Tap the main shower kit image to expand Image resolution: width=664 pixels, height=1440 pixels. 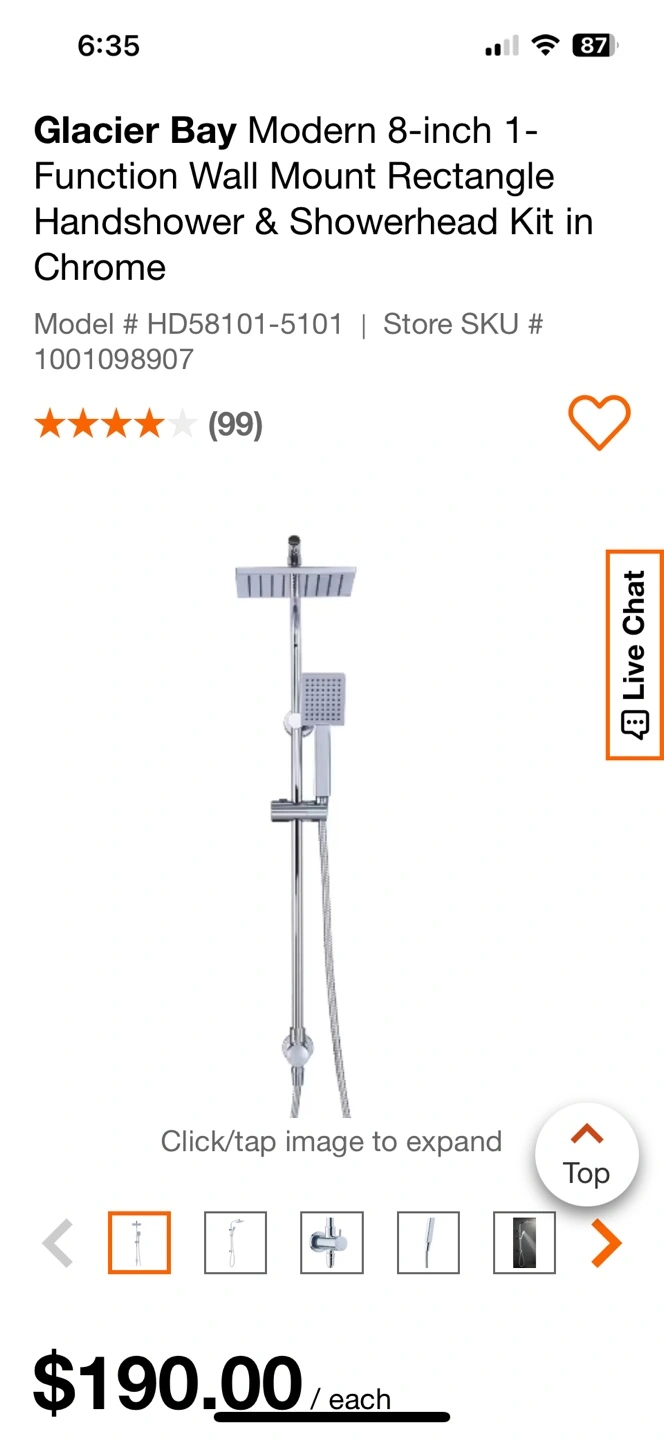pyautogui.click(x=297, y=826)
